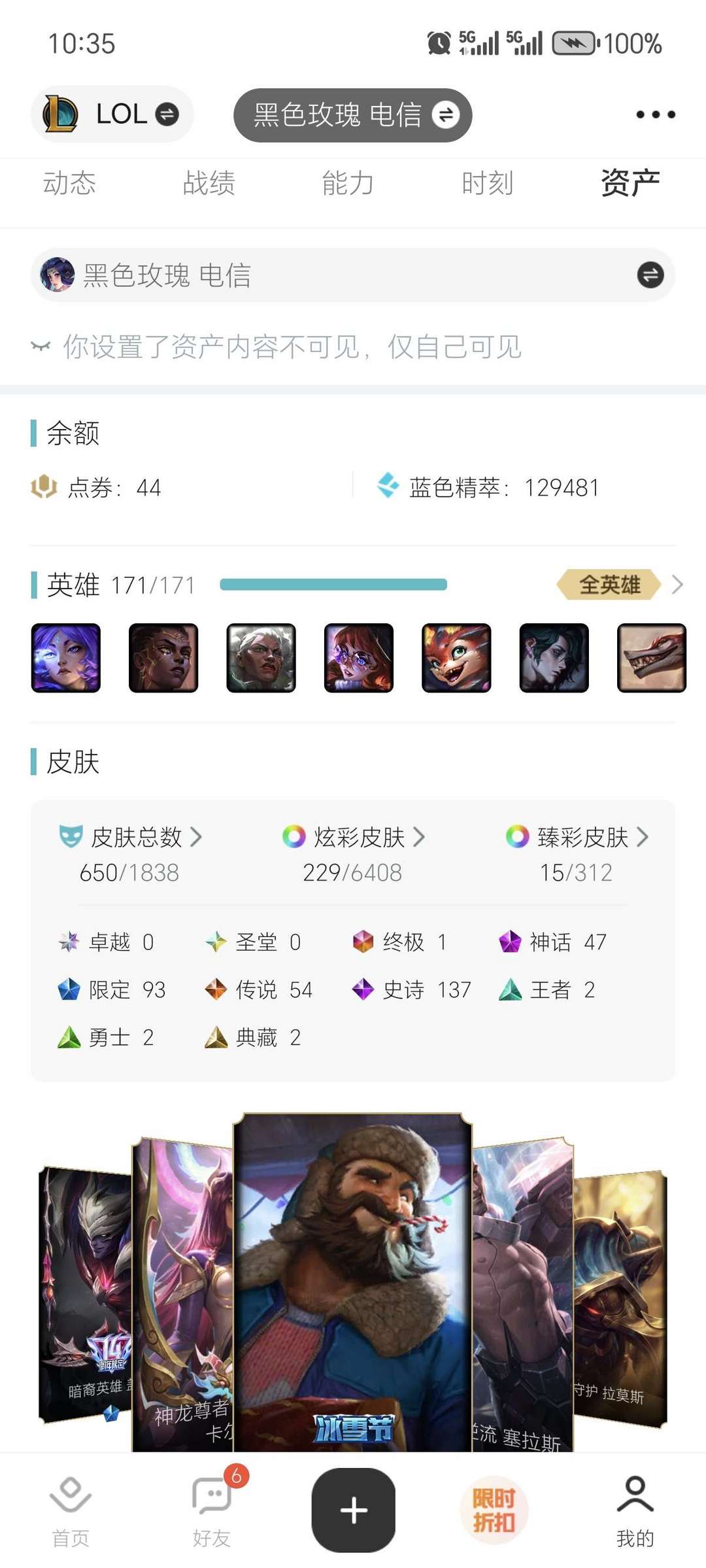Viewport: 706px width, 1568px height.
Task: Open the LOL game switcher
Action: [x=112, y=114]
